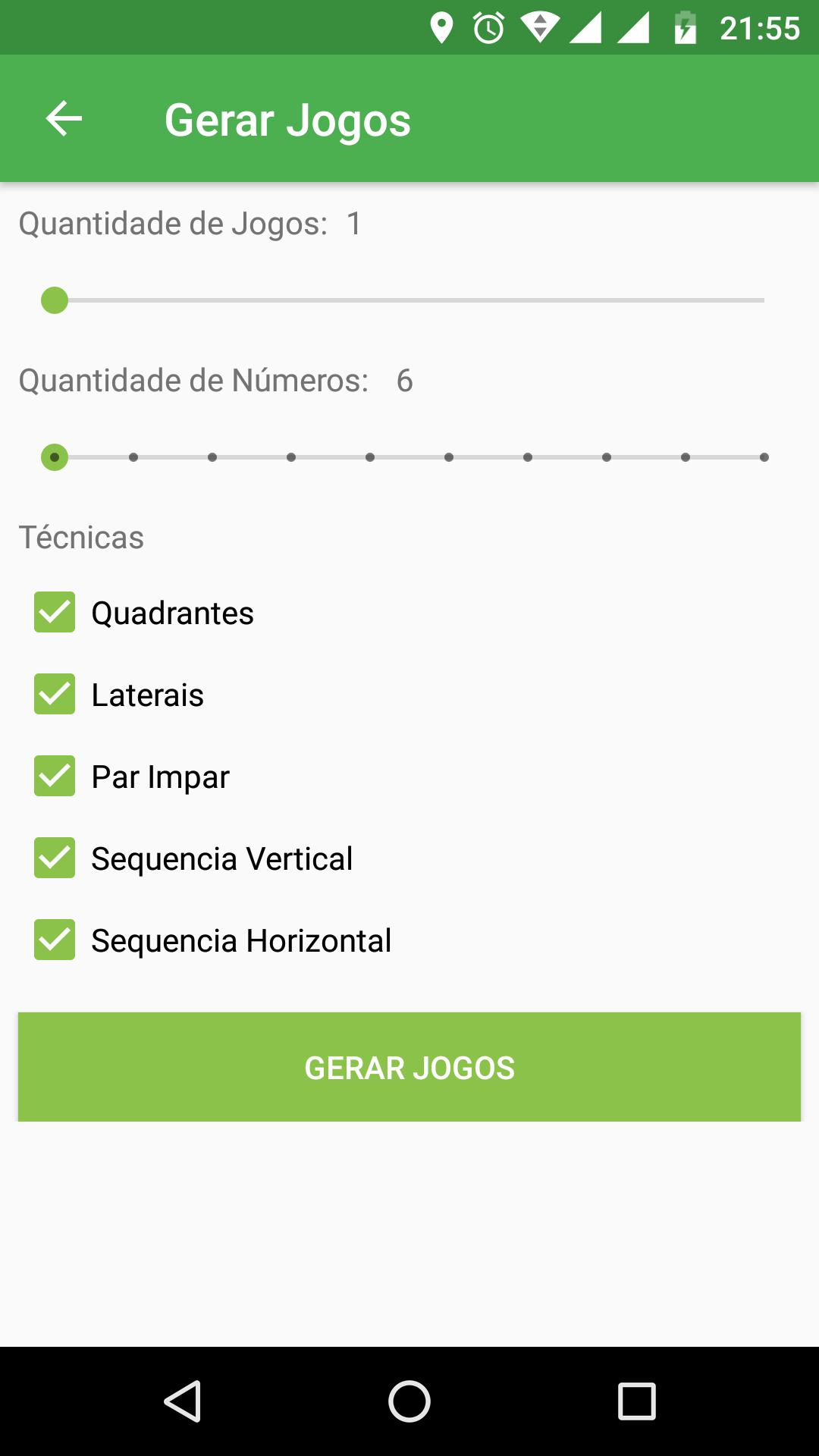Image resolution: width=819 pixels, height=1456 pixels.
Task: Tap the Quantidade de Jogos slider track
Action: [x=409, y=300]
